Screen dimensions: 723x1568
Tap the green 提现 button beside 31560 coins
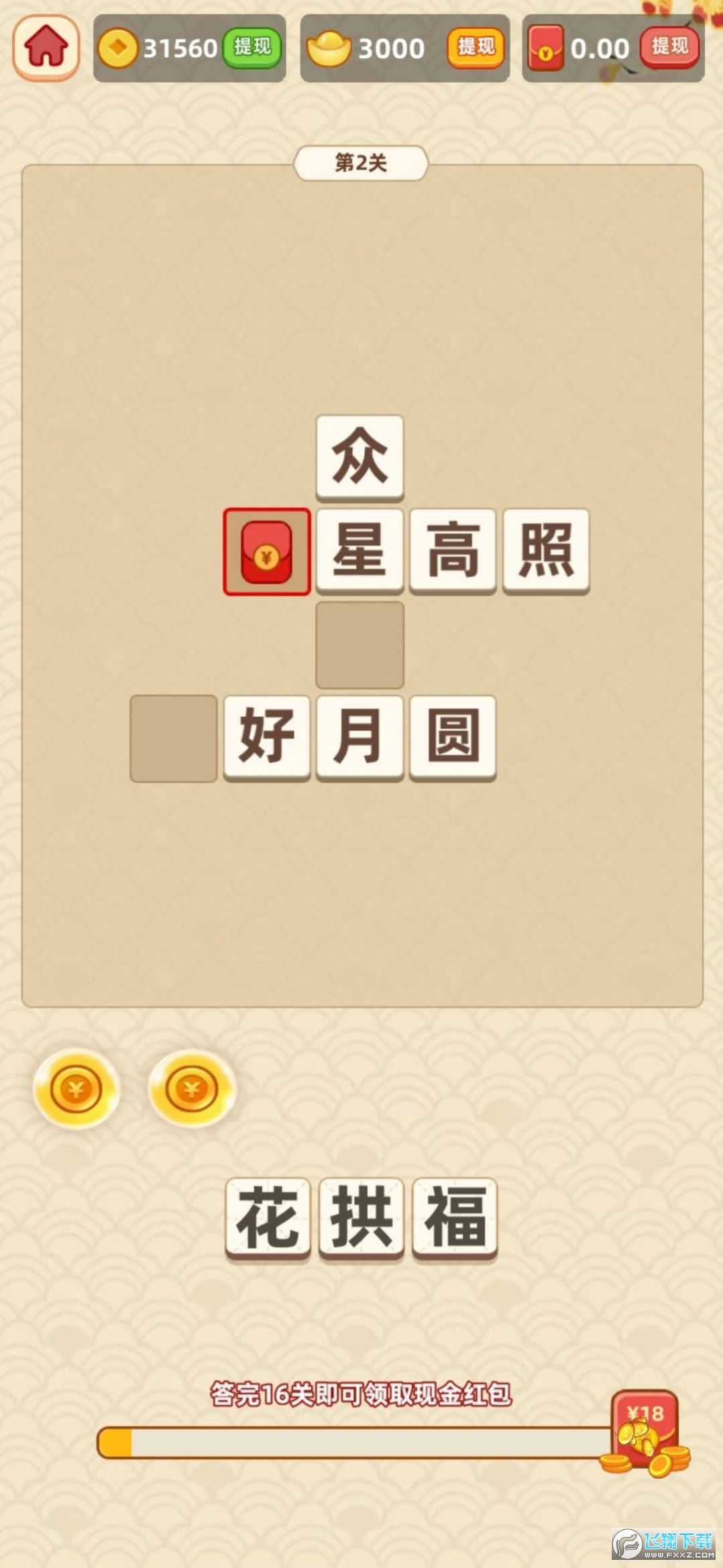point(252,48)
